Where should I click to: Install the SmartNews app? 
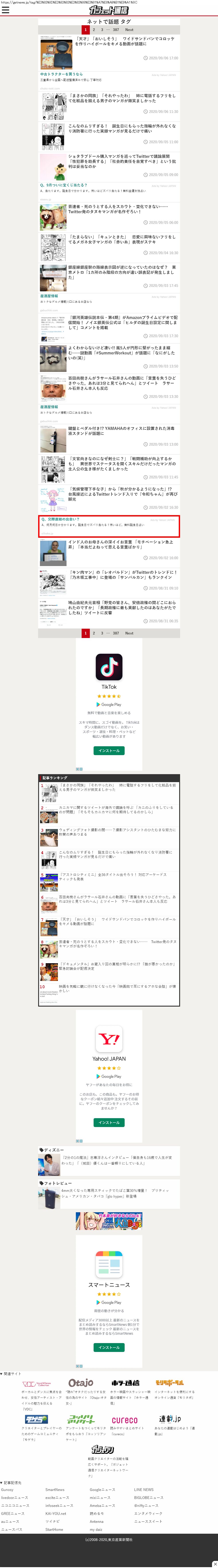(109, 1347)
